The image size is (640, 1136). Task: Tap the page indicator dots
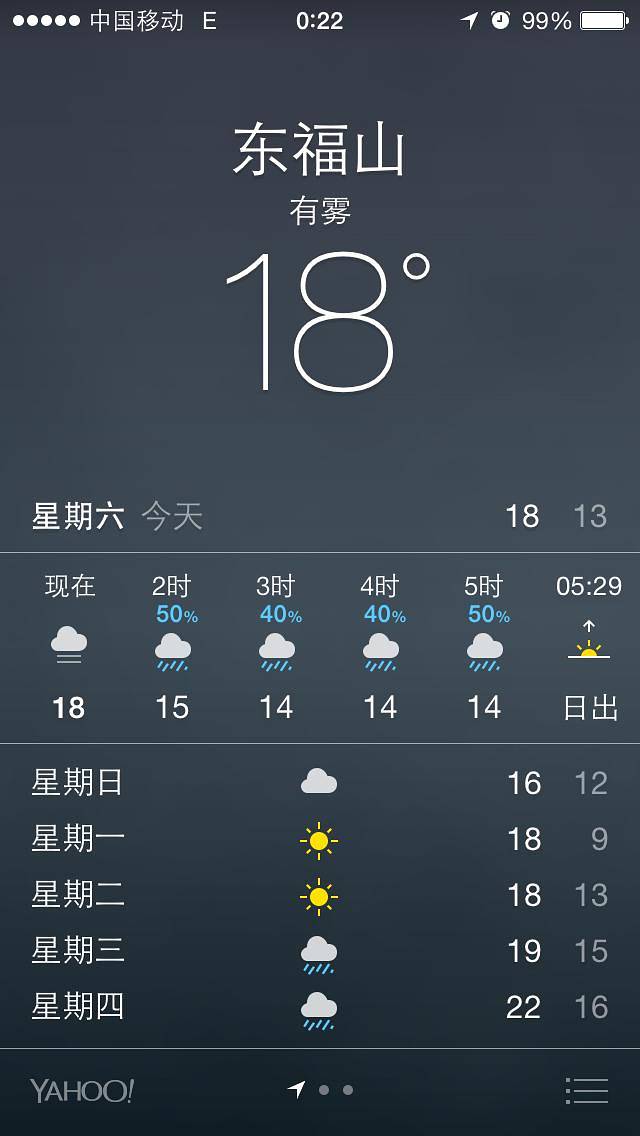pyautogui.click(x=322, y=1090)
